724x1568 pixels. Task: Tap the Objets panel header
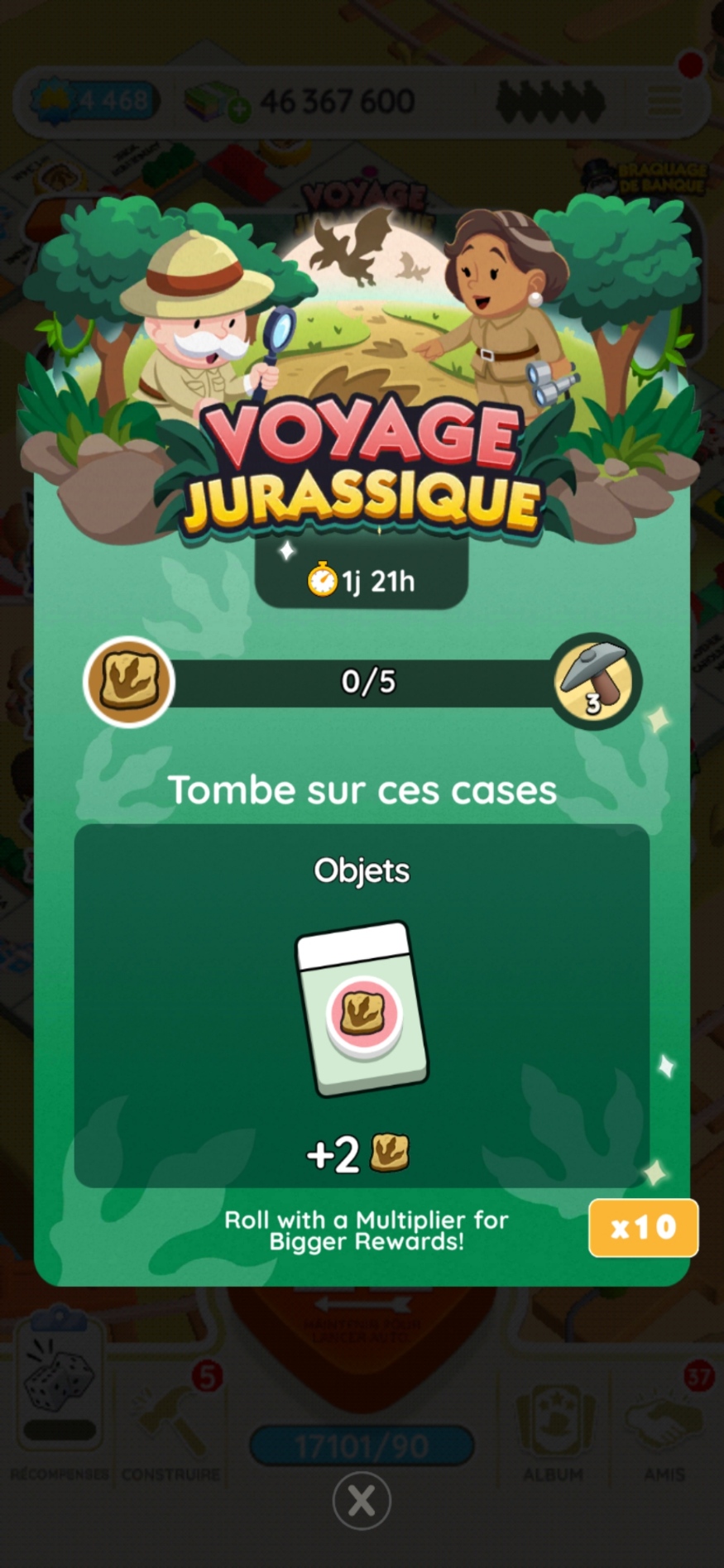[x=362, y=870]
